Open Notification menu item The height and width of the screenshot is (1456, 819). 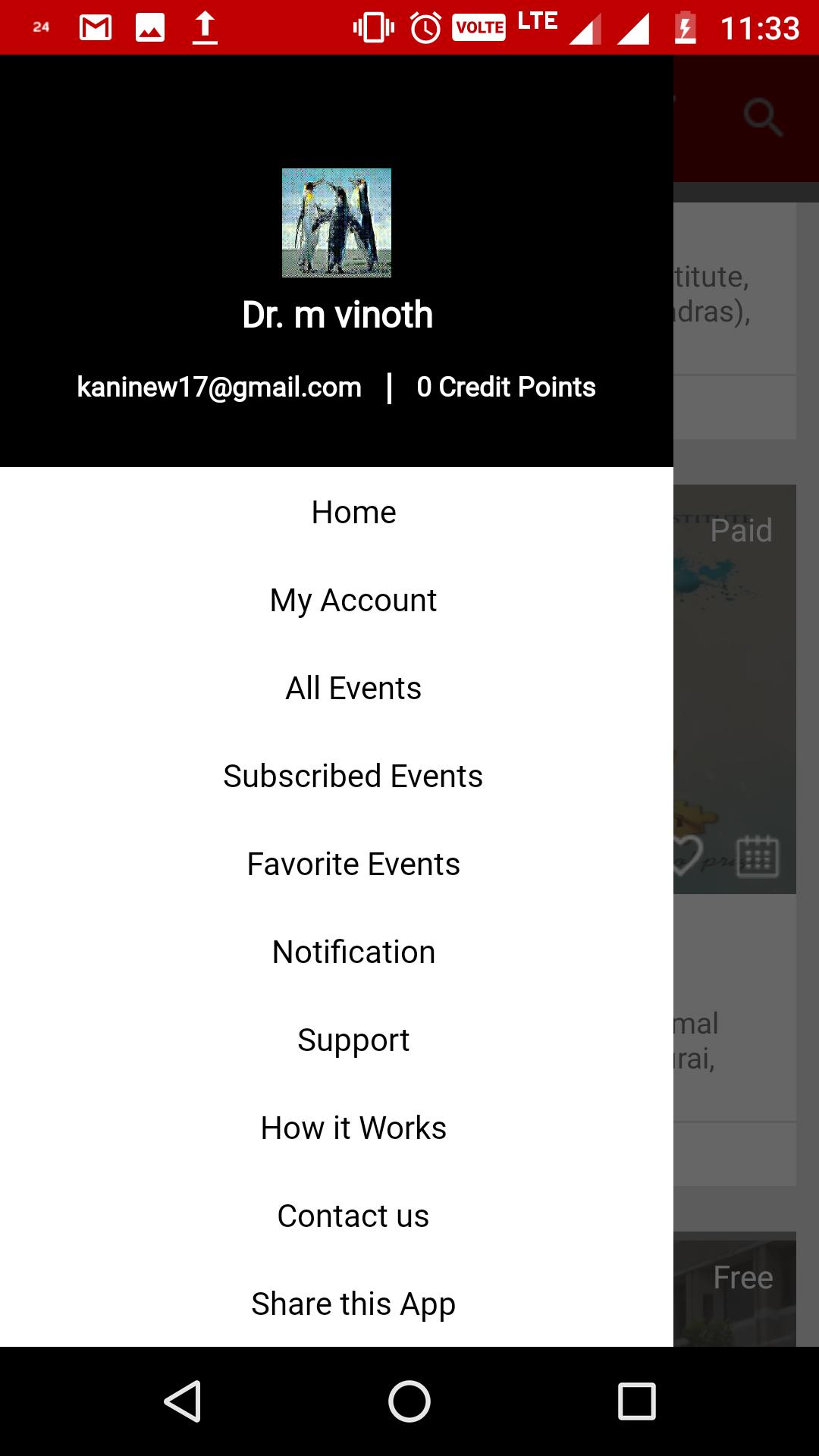tap(353, 952)
